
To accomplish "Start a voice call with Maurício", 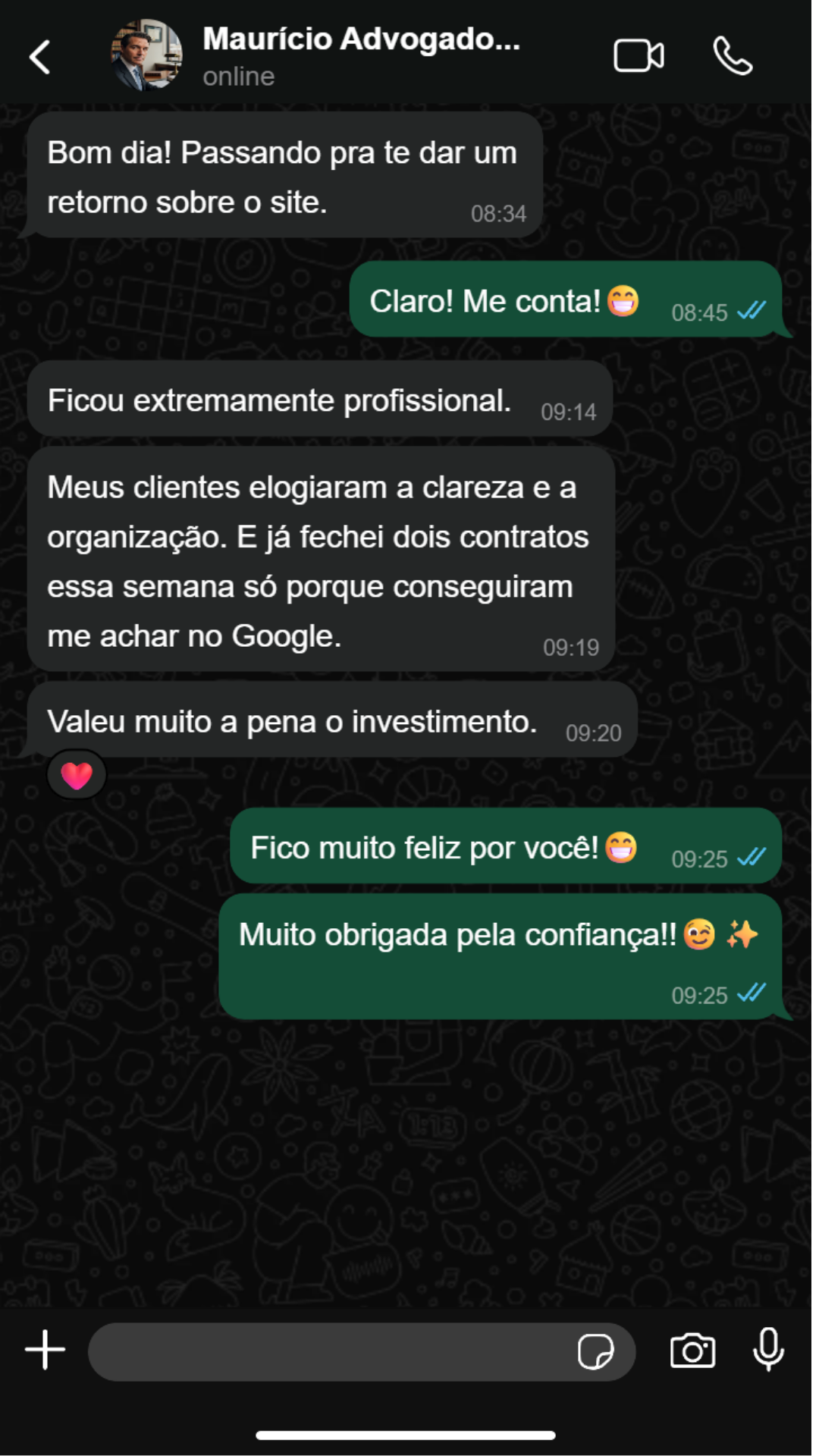I will coord(733,56).
